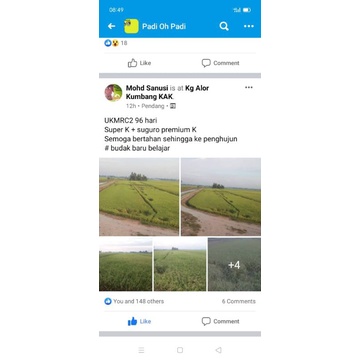
Task: Go back using the header arrow
Action: point(111,26)
